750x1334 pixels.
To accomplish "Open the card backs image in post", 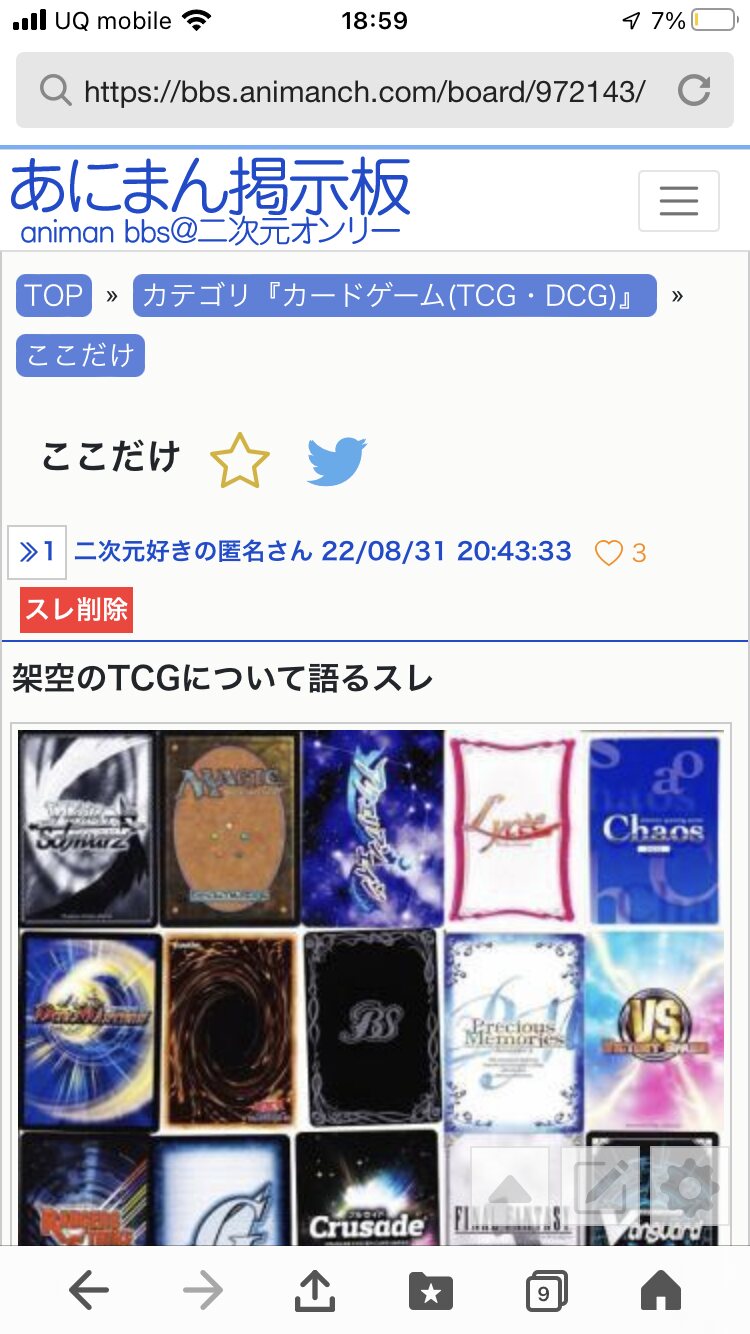I will 371,985.
